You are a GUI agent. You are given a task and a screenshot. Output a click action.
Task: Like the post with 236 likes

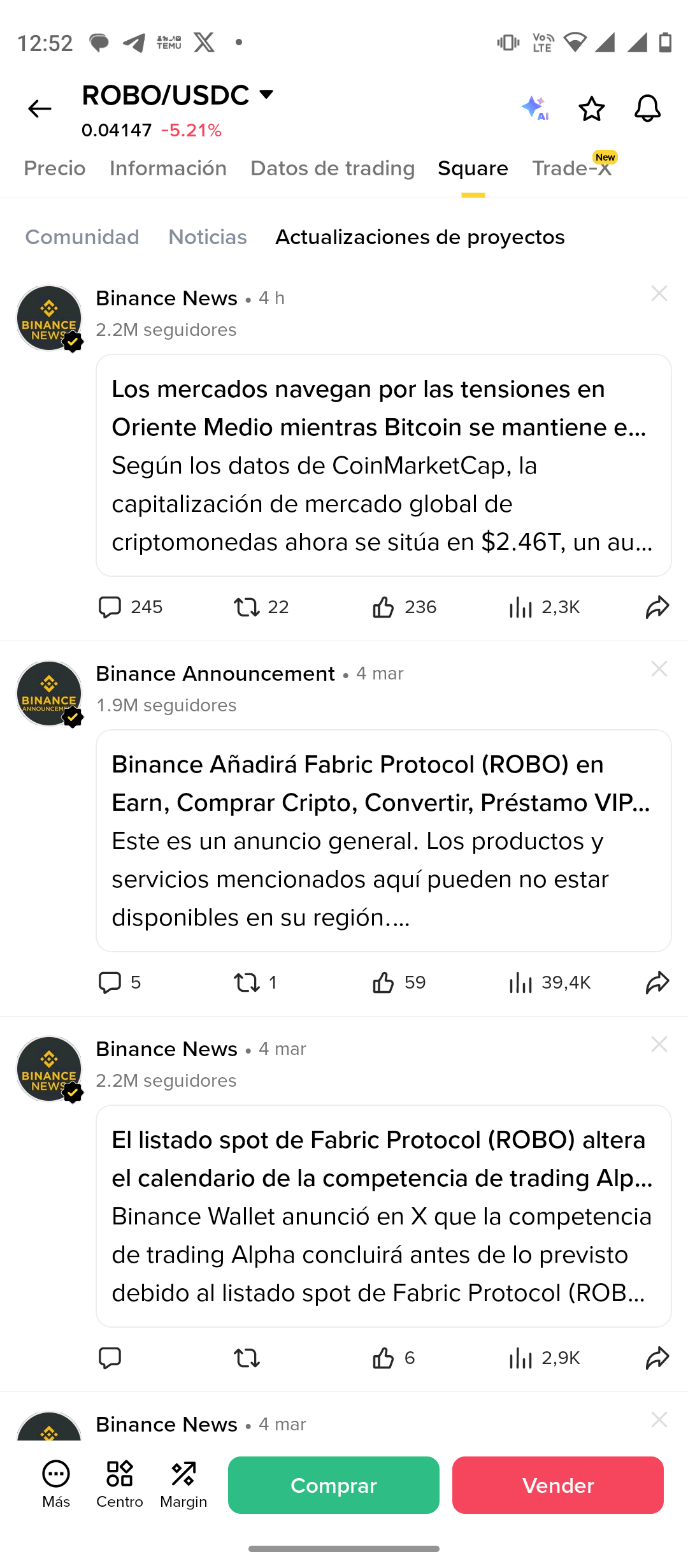click(404, 607)
